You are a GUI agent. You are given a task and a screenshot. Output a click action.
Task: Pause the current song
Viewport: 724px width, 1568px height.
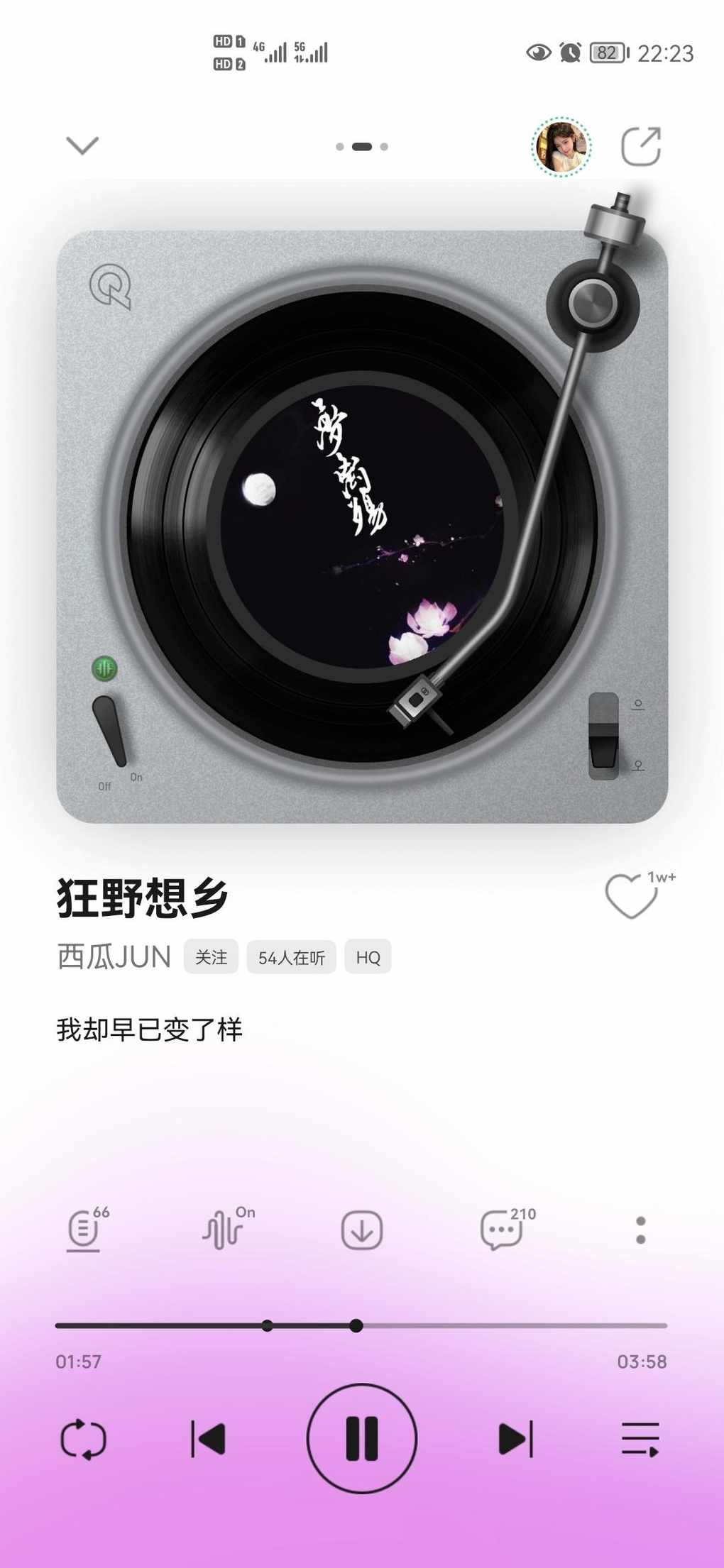click(x=362, y=1439)
